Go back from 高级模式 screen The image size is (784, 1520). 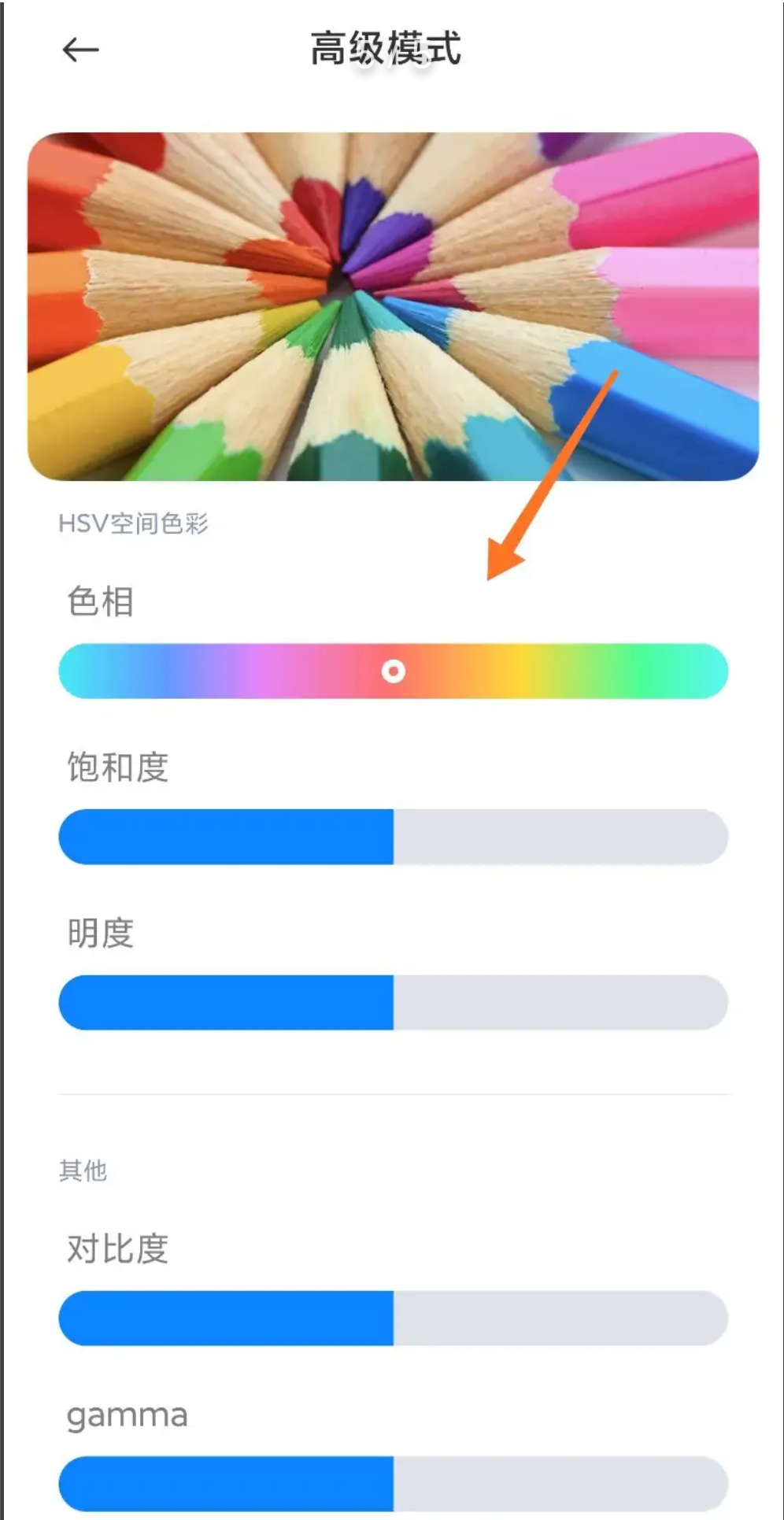pyautogui.click(x=80, y=50)
